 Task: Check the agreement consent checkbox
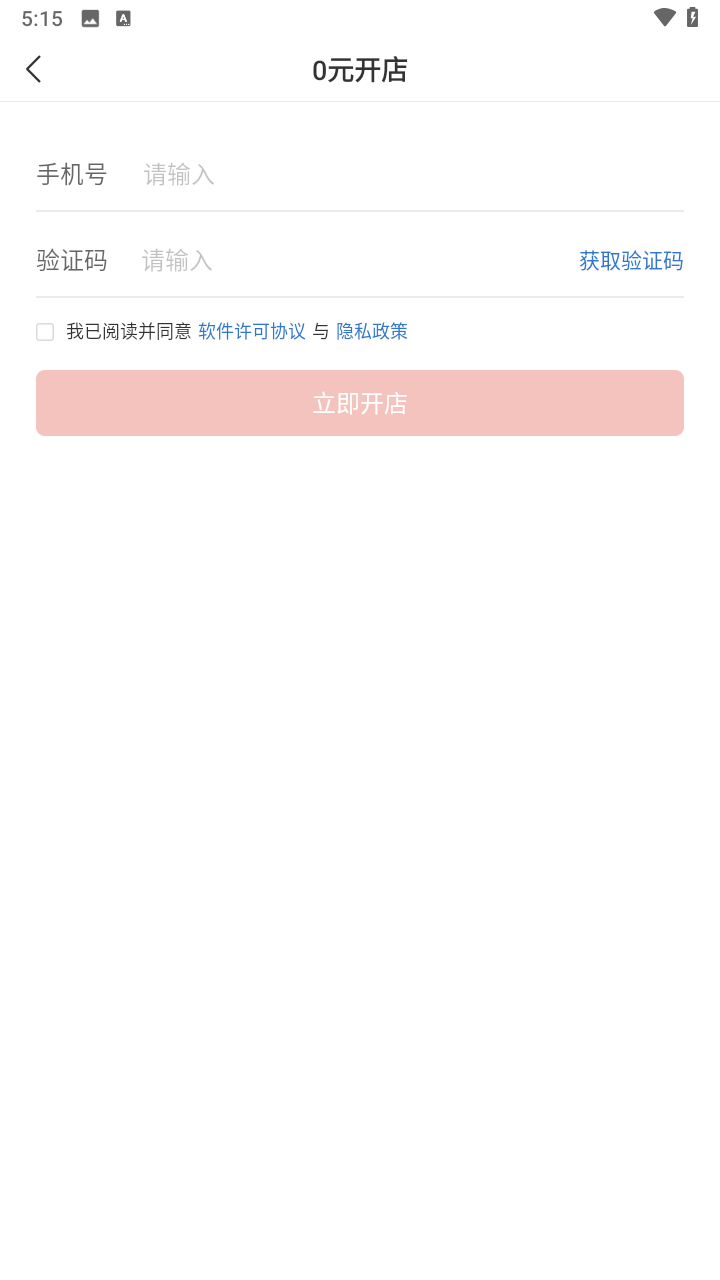(44, 331)
